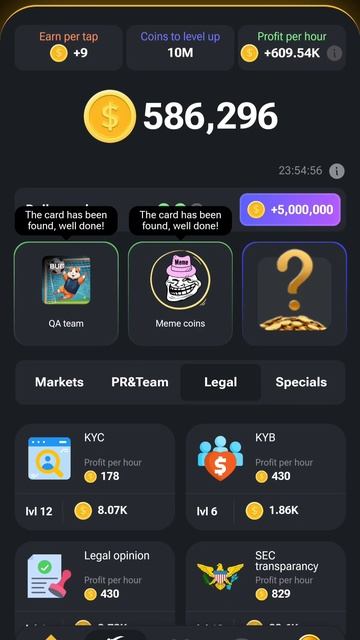Viewport: 360px width, 640px height.
Task: Select the Legal tab
Action: coord(220,382)
